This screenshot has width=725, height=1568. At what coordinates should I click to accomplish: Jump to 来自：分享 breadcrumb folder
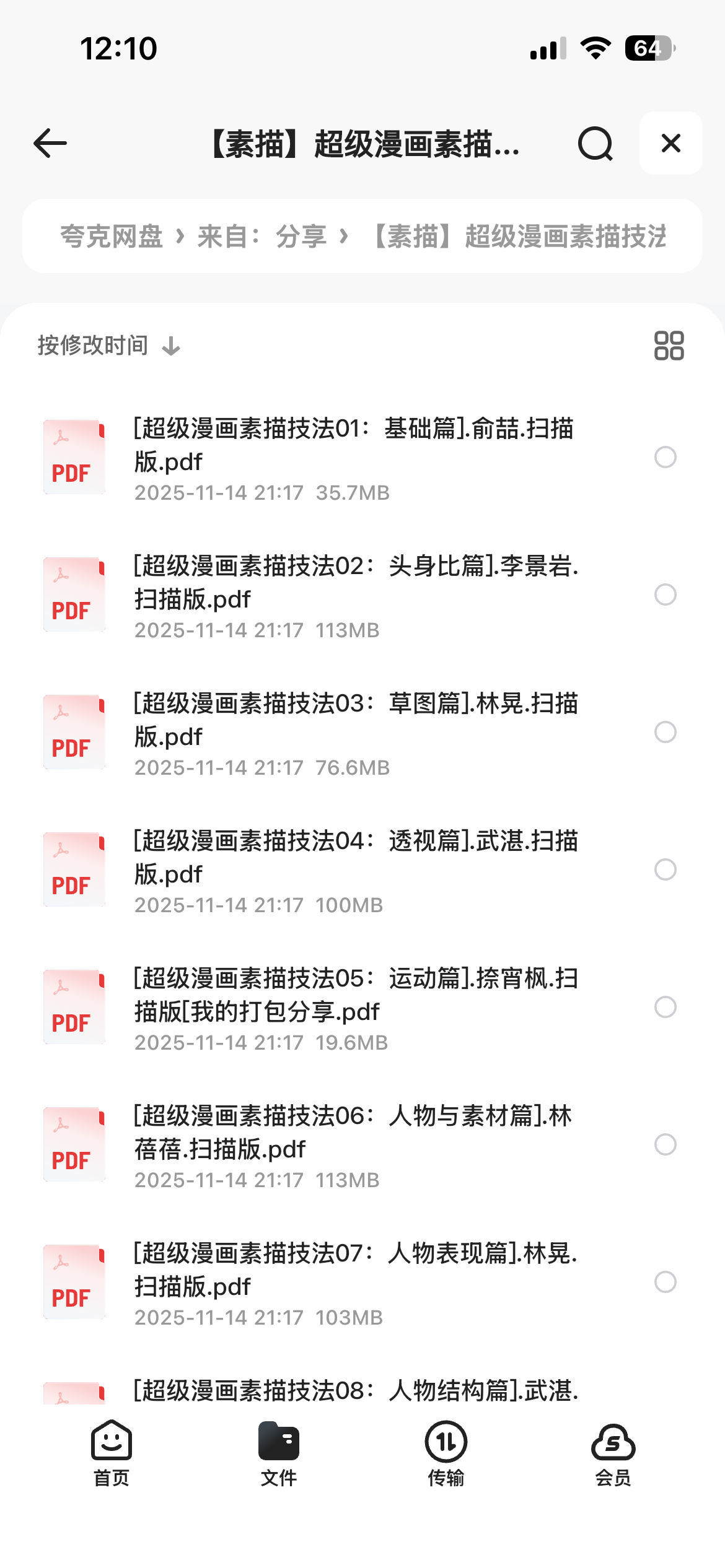[x=262, y=237]
